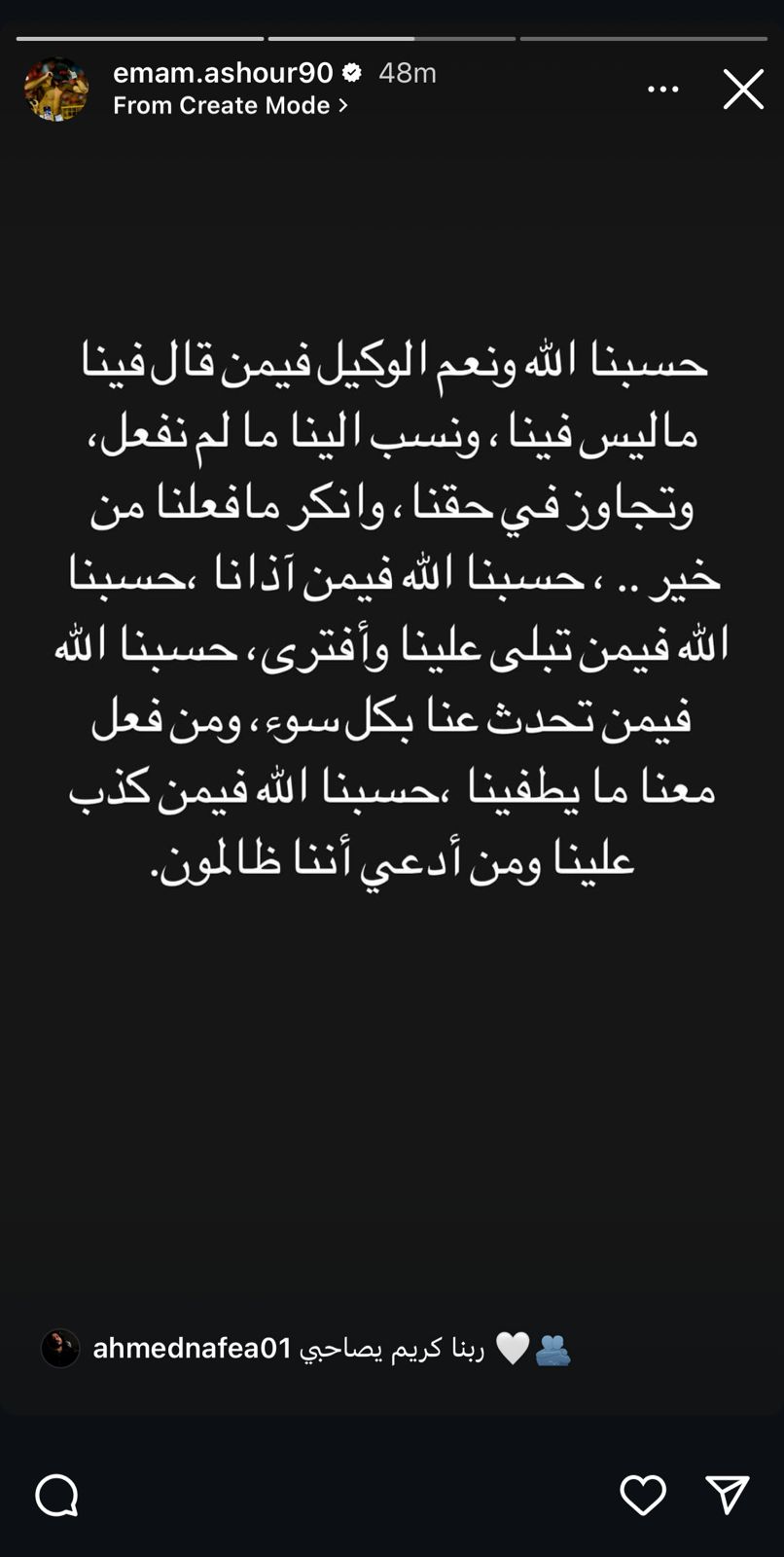Tap the second story progress segment
Viewport: 784px width, 1557px height.
coord(392,38)
